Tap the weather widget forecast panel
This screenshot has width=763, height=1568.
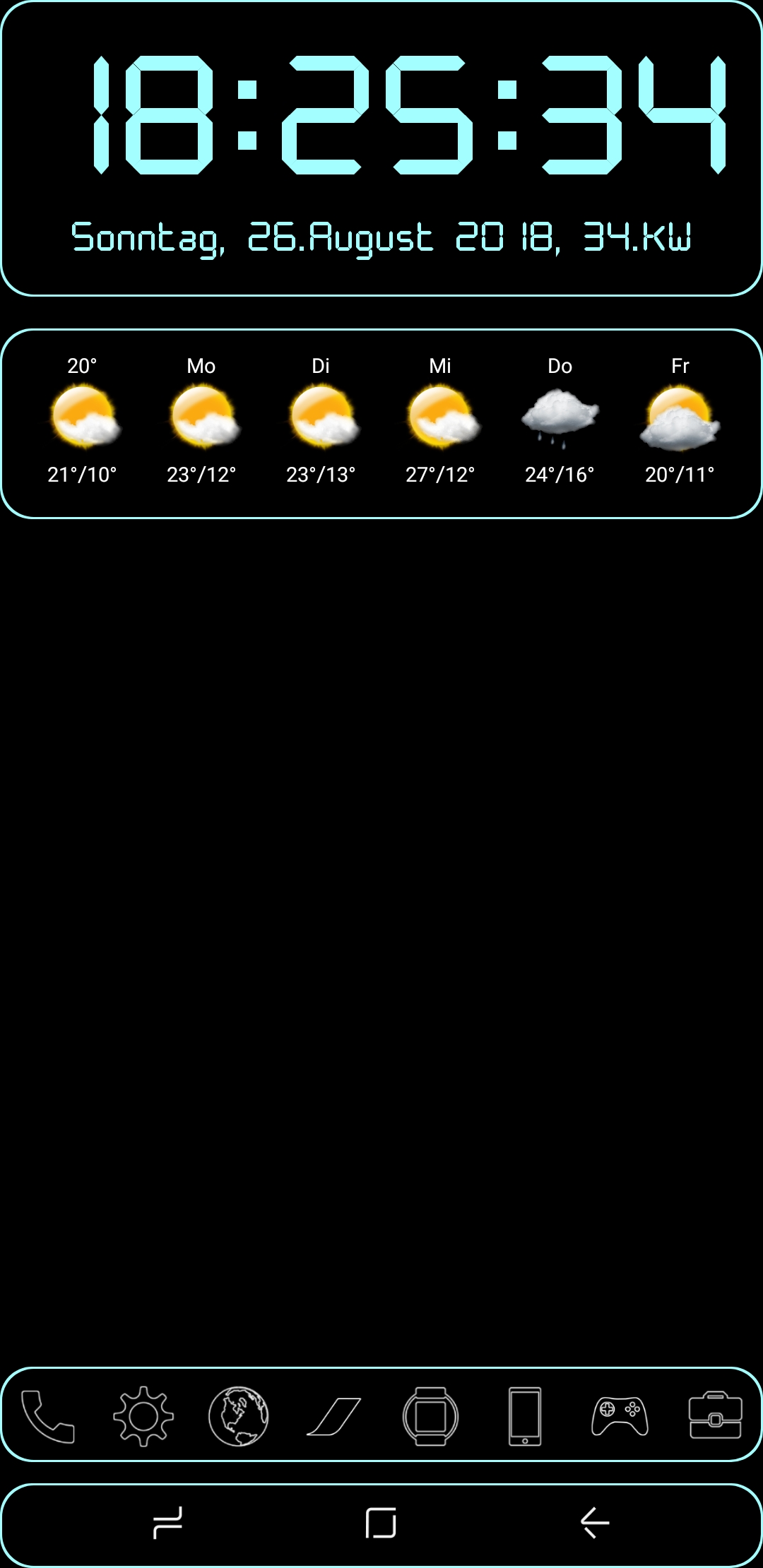(381, 422)
